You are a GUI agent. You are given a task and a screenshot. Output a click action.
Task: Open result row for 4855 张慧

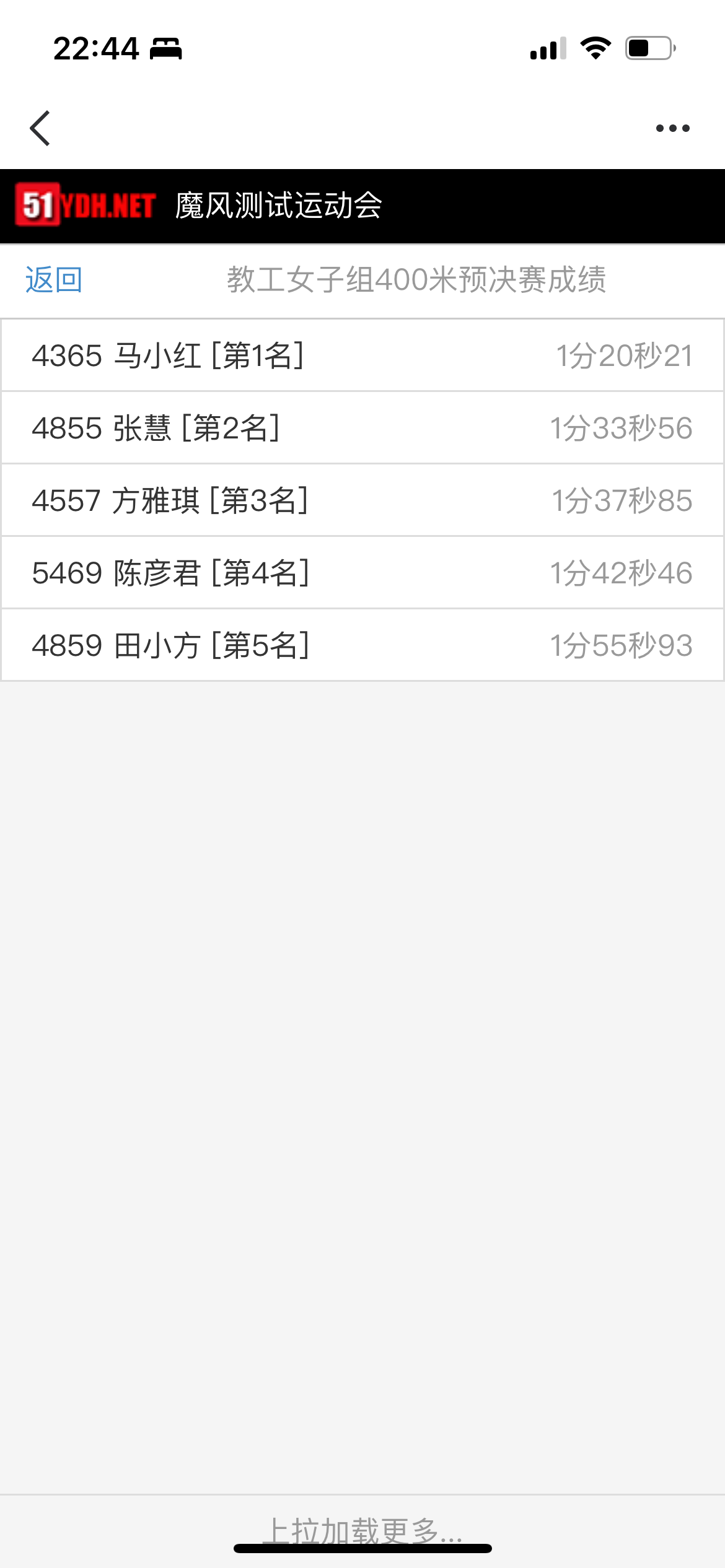[362, 428]
